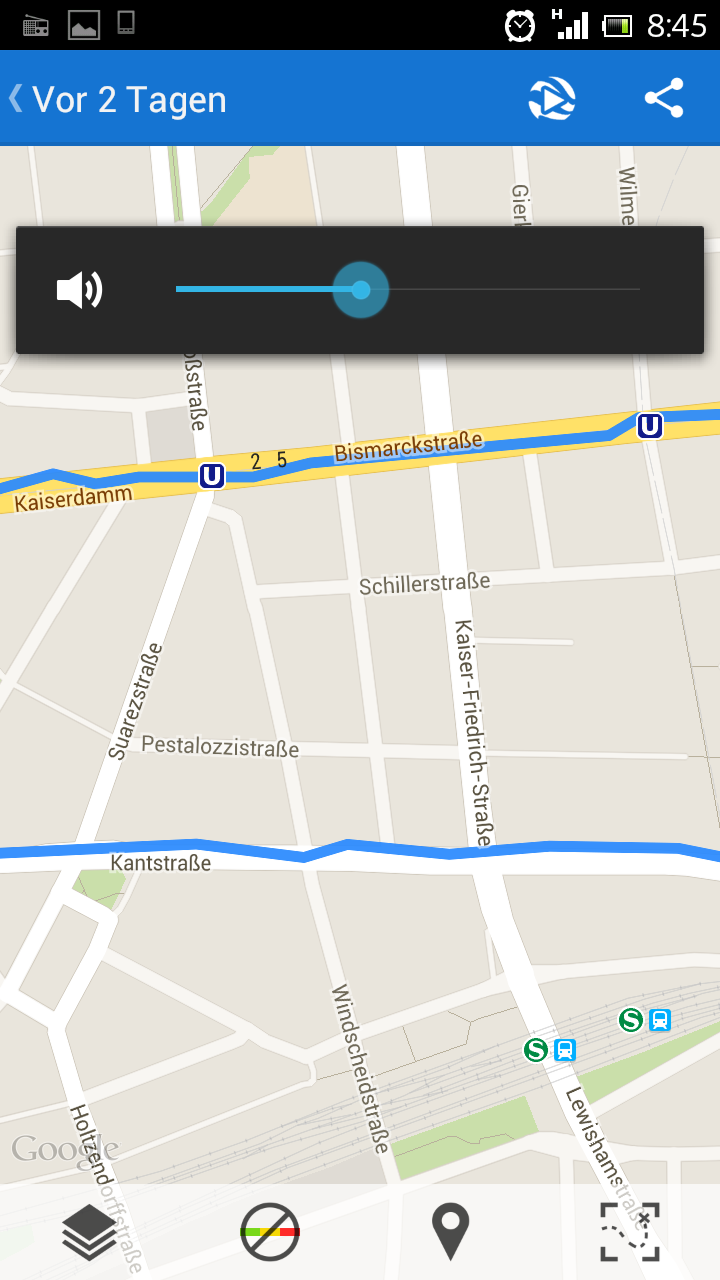The height and width of the screenshot is (1280, 720).
Task: Play the route animation
Action: click(552, 99)
